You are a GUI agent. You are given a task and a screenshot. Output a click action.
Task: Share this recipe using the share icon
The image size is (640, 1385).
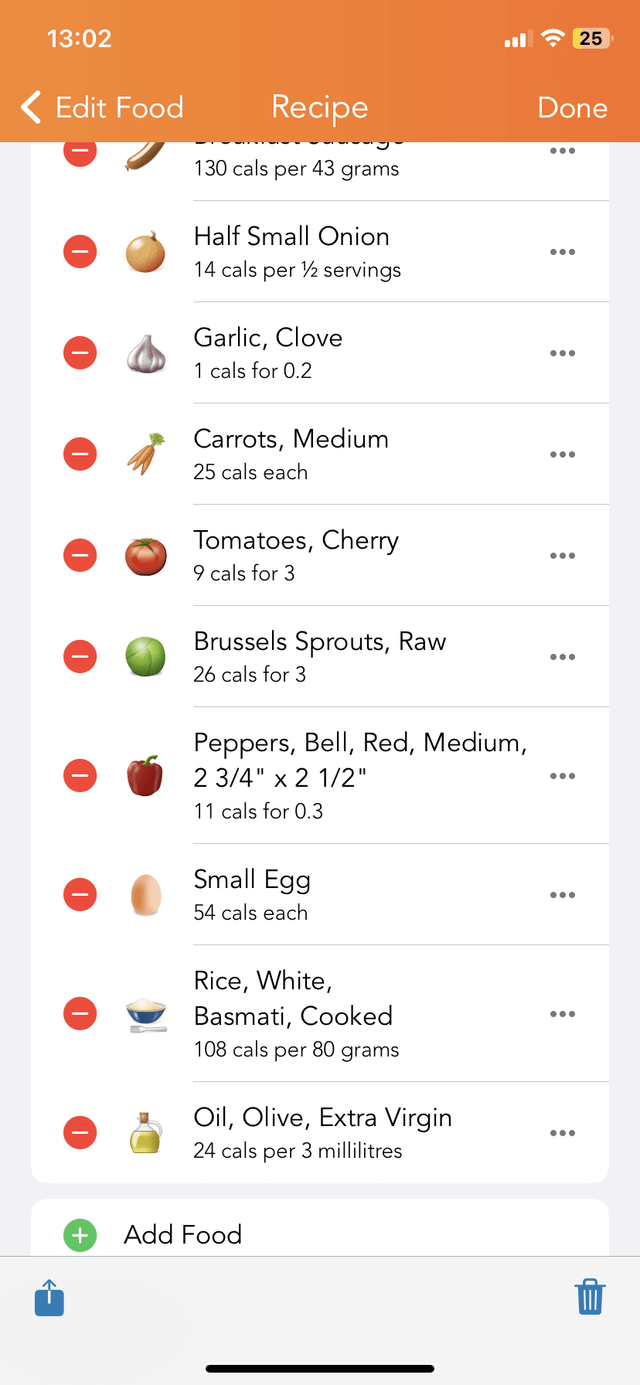(x=50, y=1297)
